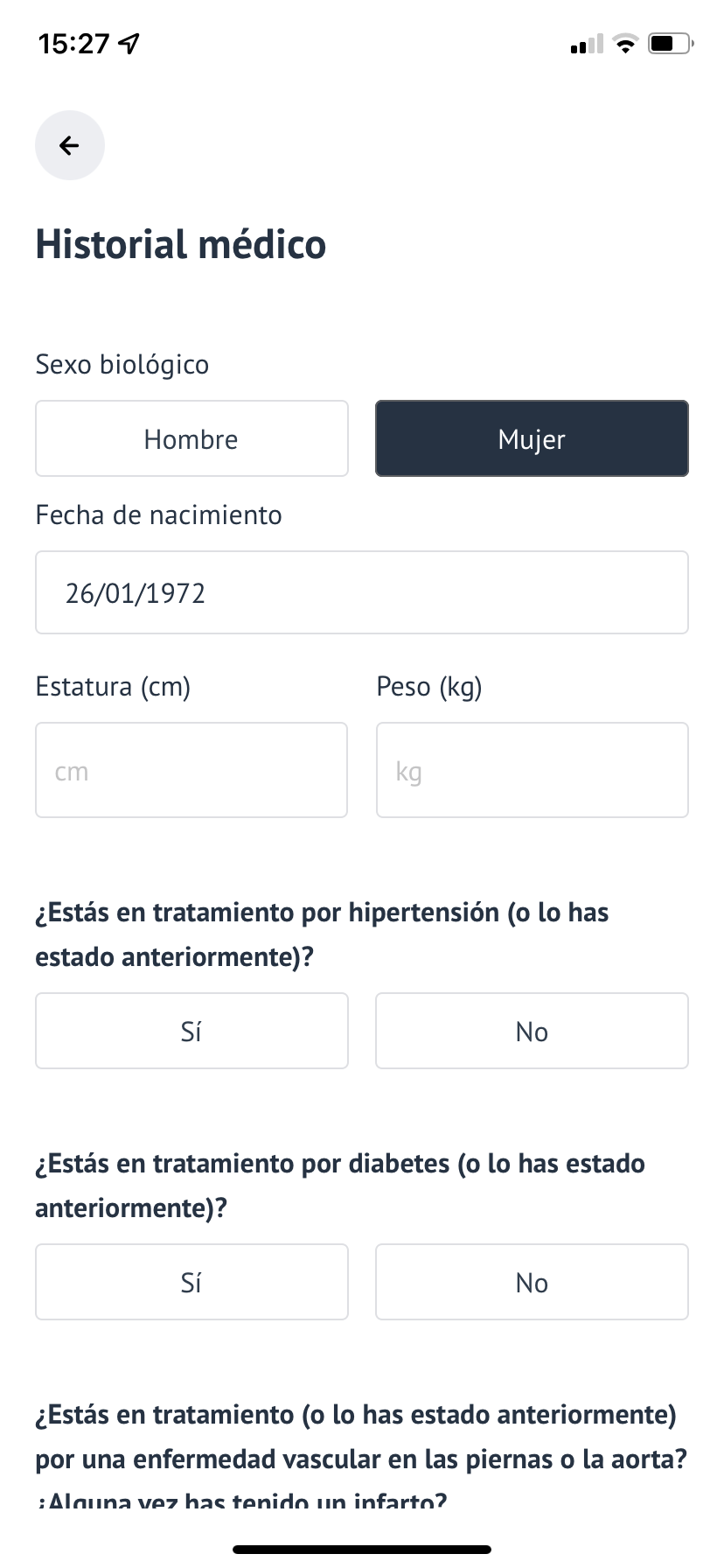The width and height of the screenshot is (724, 1568).
Task: Tap the Wi-Fi status icon
Action: coord(625,43)
